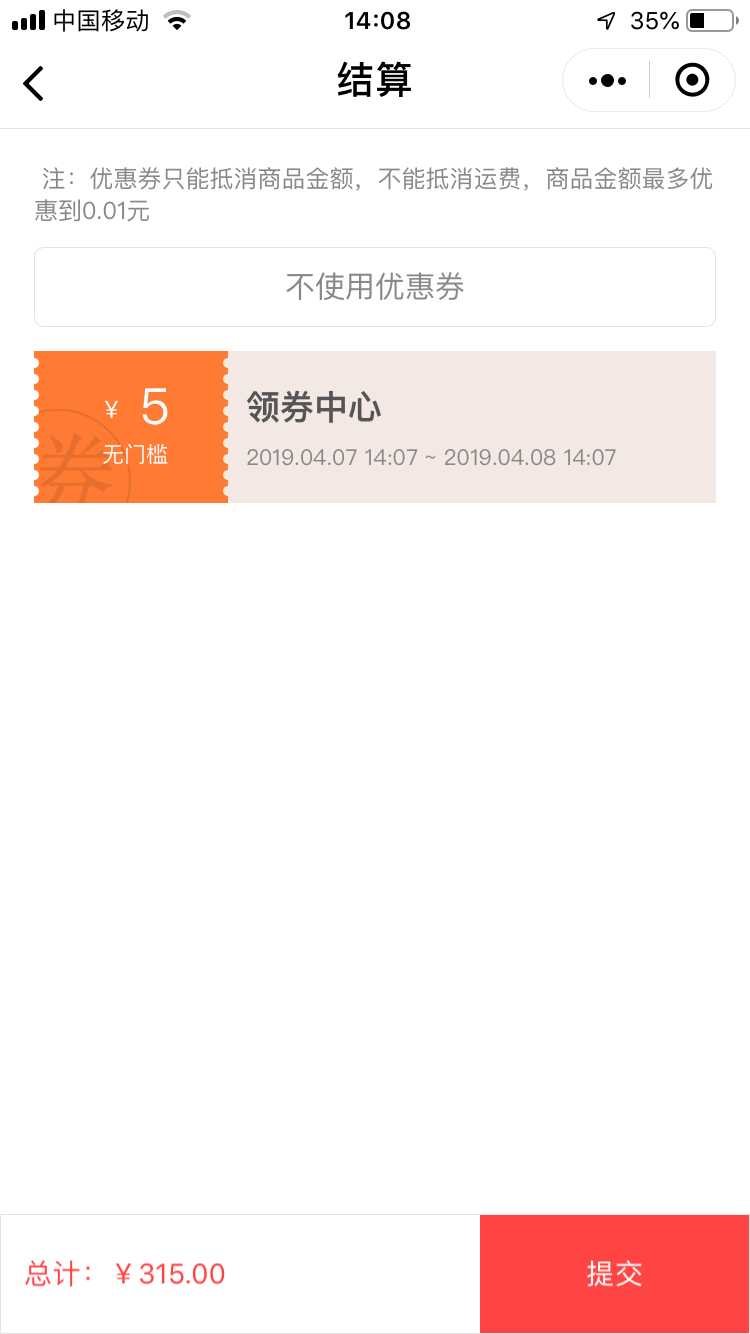Go back from the 结算 page
750x1334 pixels.
point(34,82)
